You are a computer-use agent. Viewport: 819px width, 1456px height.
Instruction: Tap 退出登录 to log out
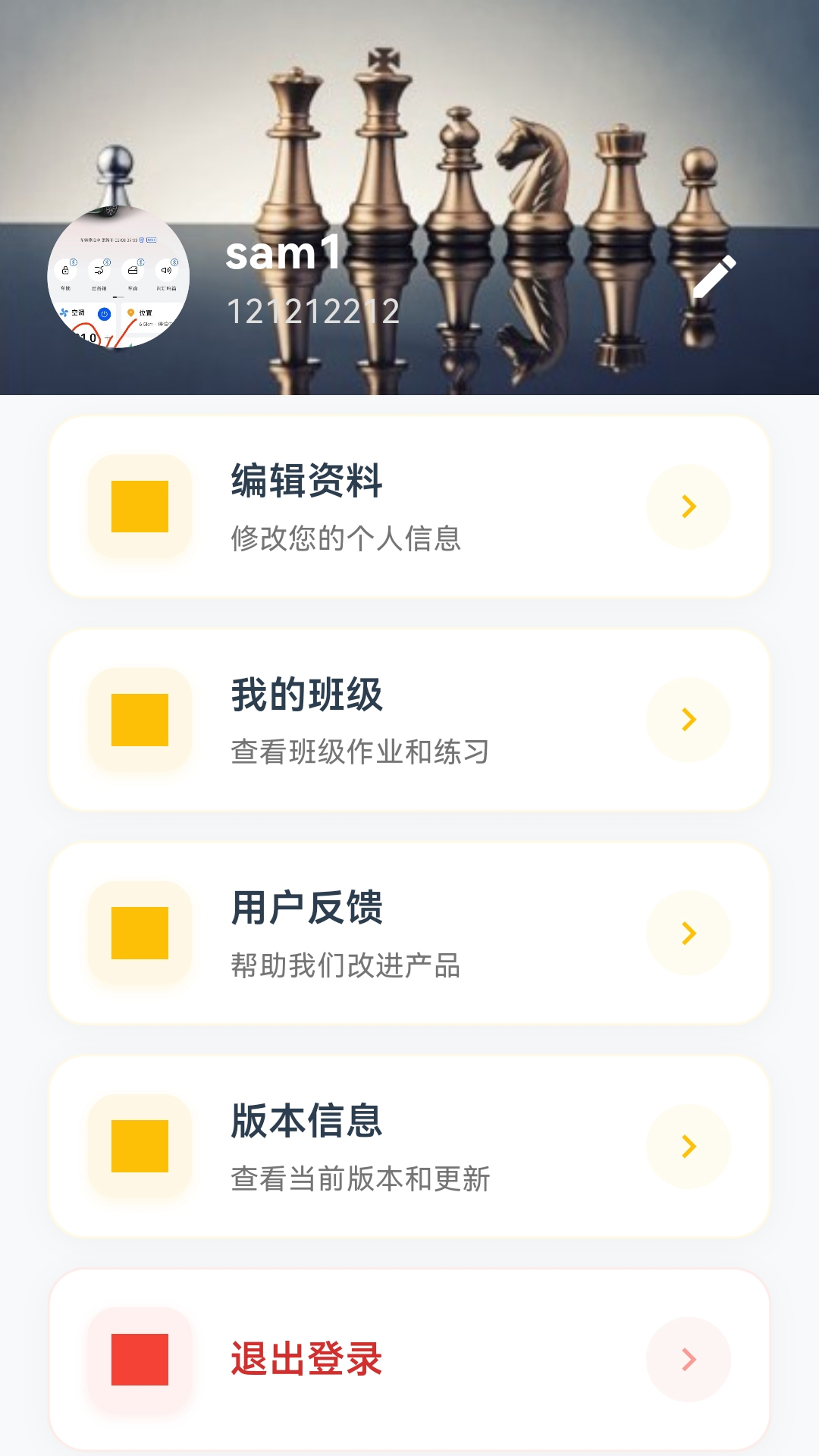click(x=306, y=1360)
